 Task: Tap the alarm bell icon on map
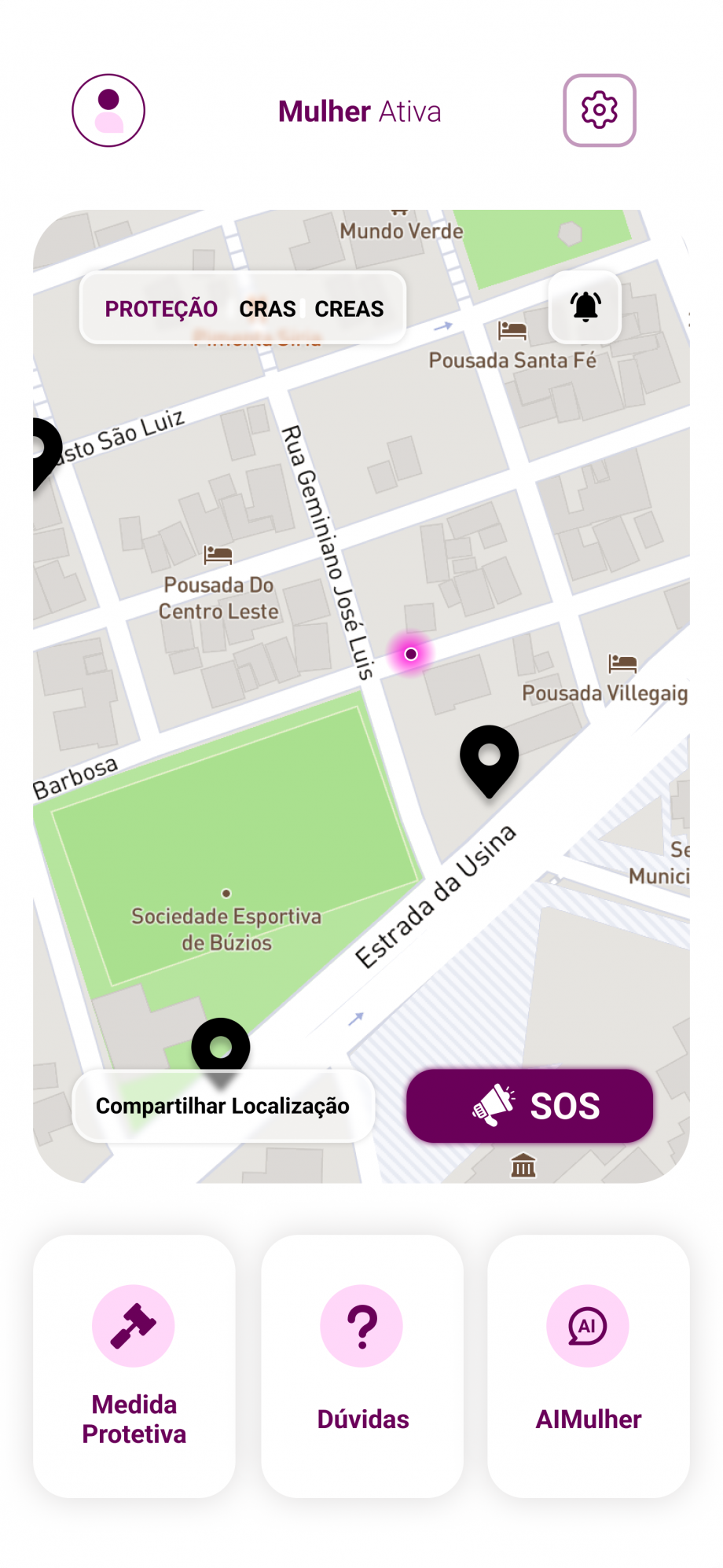(585, 307)
